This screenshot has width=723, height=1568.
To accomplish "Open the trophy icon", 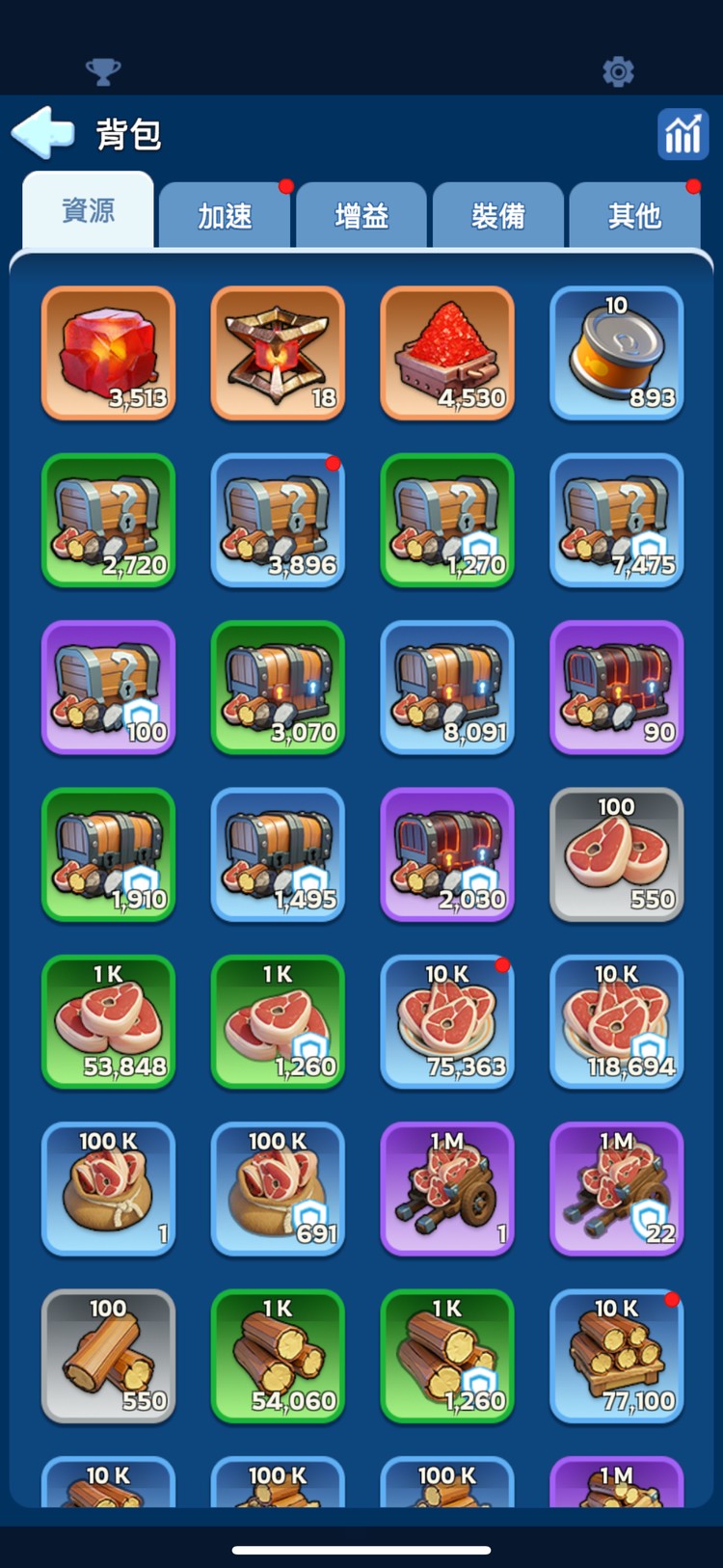I will click(x=103, y=71).
